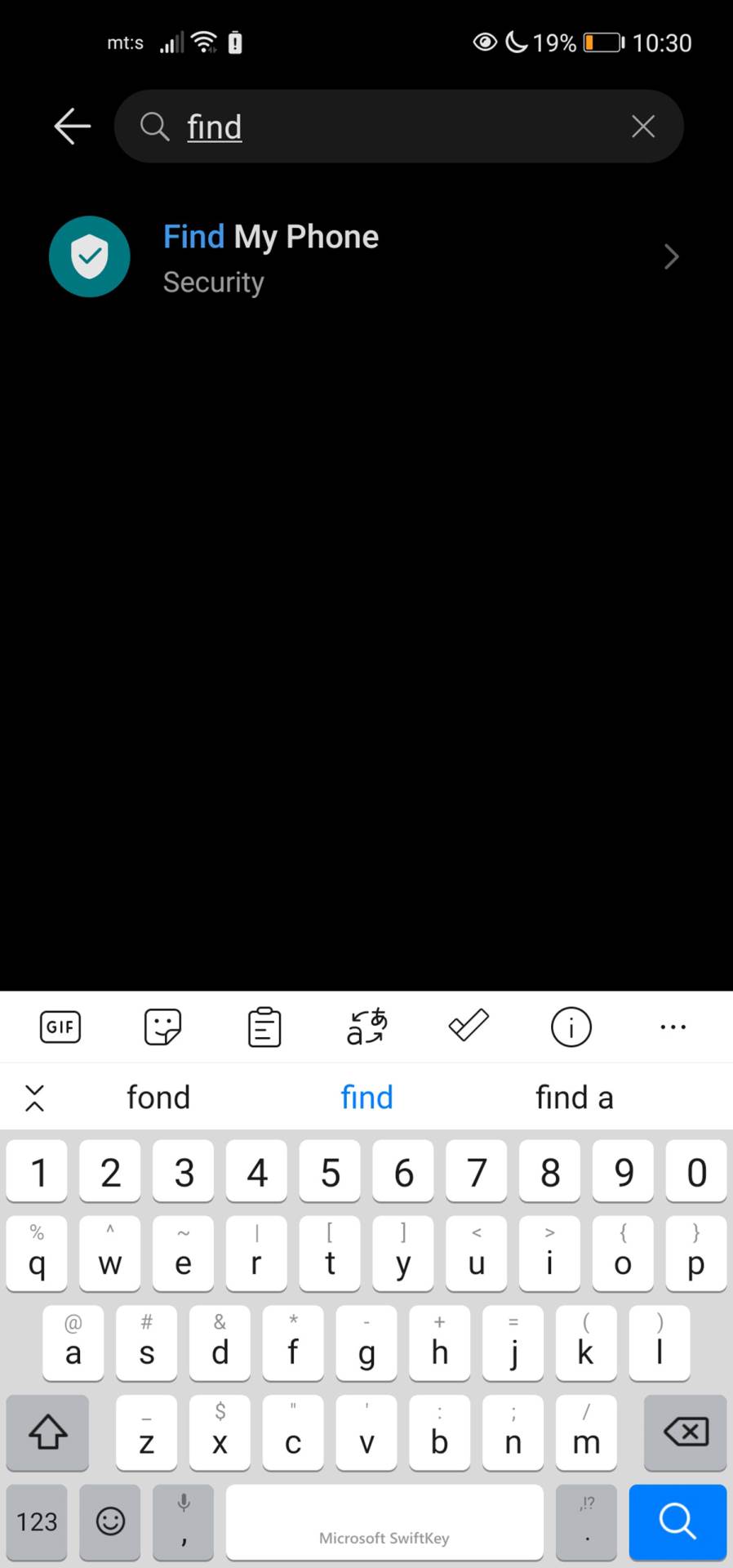Toggle the Shift key
This screenshot has height=1568, width=733.
point(47,1432)
